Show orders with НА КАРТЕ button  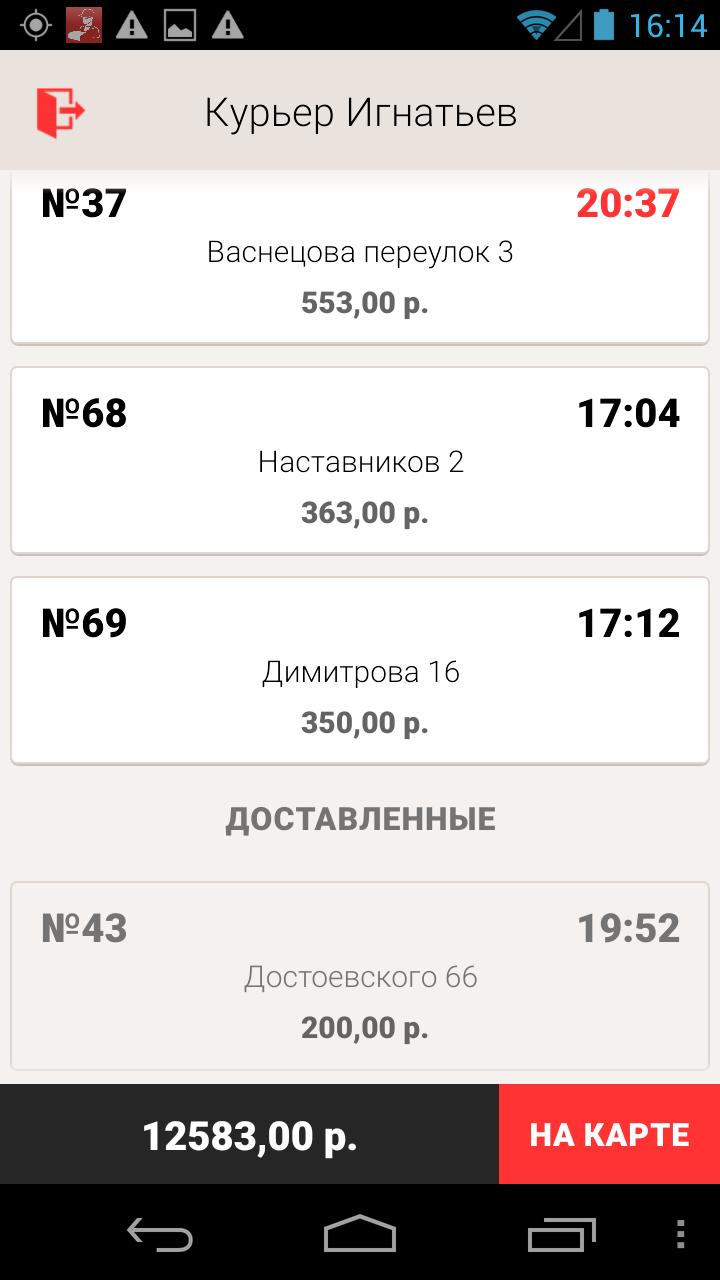tap(609, 1135)
